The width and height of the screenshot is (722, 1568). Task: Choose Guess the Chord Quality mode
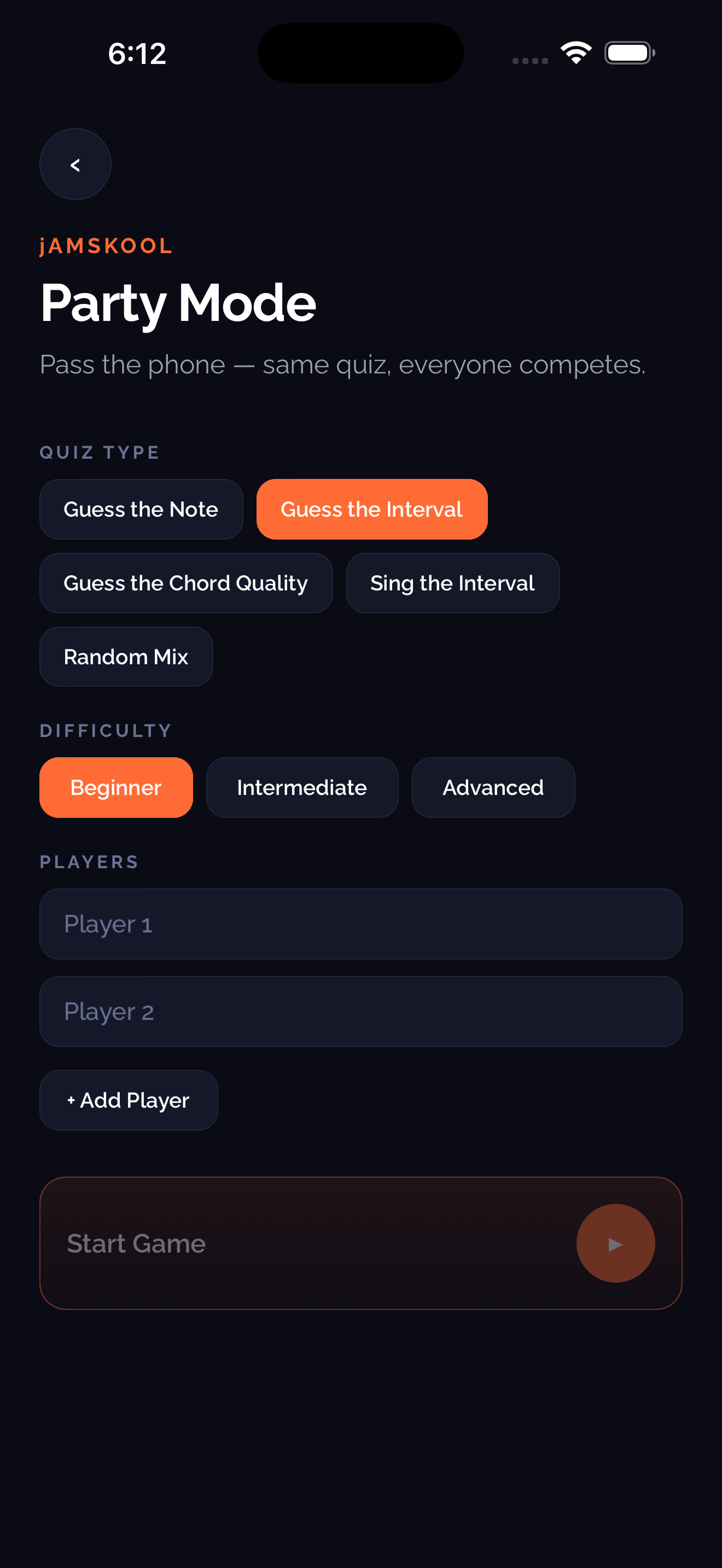185,582
